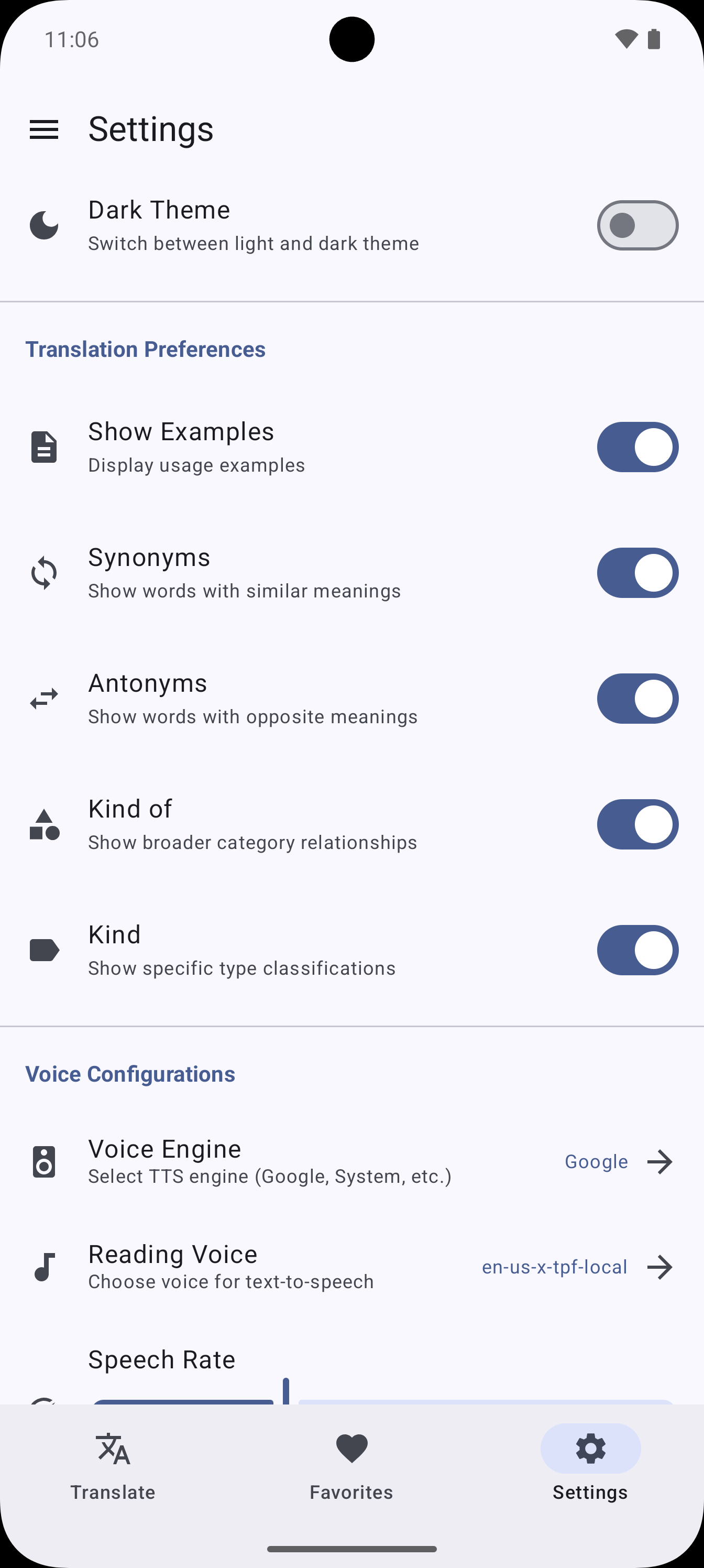Expand Voice Engine options via the arrow

click(661, 1161)
